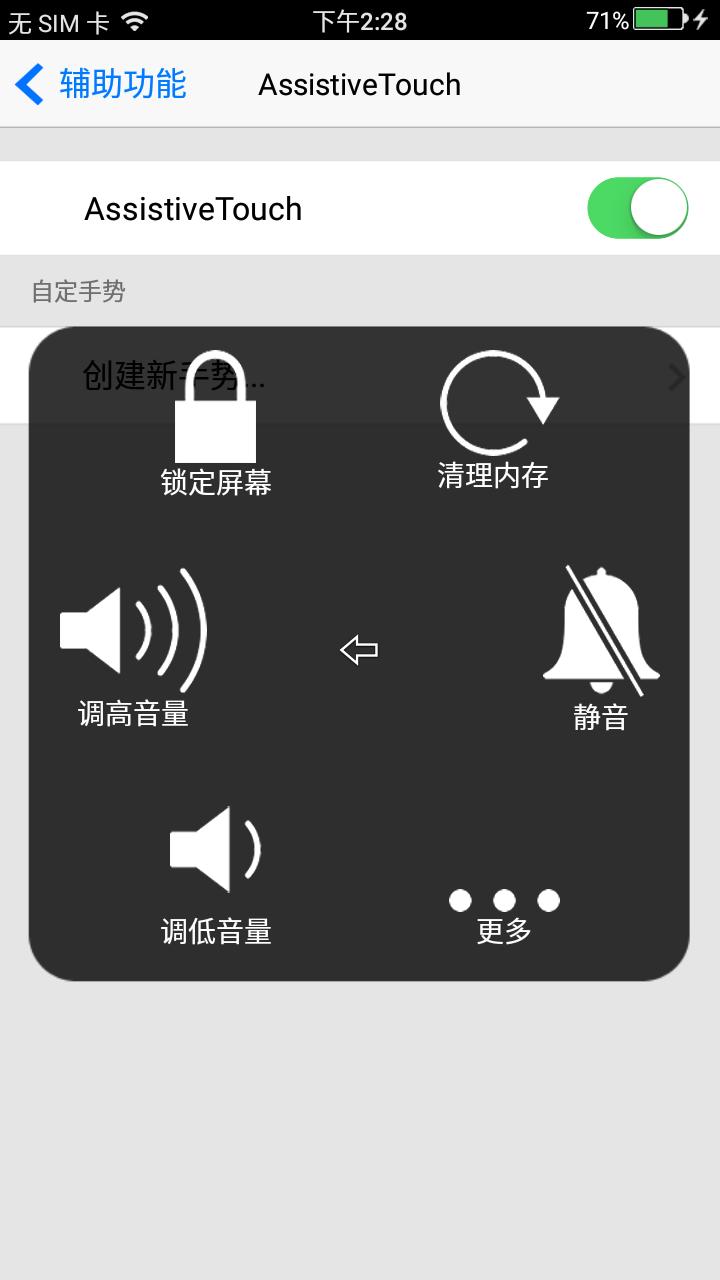This screenshot has height=1280, width=720.
Task: Toggle AssistiveTouch off then back on
Action: click(639, 207)
